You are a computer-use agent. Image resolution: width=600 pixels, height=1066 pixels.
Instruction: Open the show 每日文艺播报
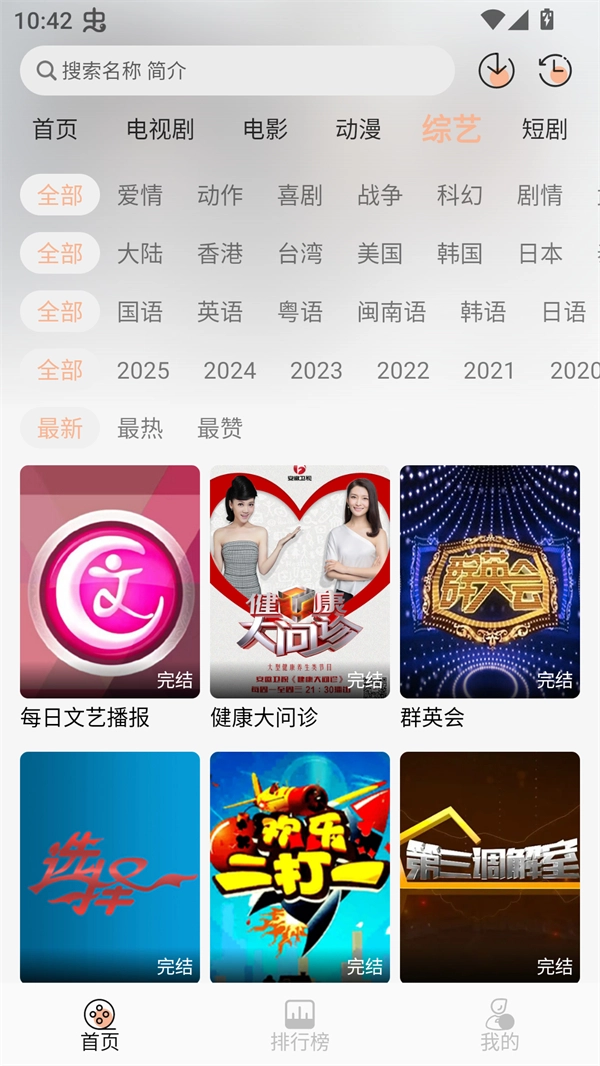pos(110,582)
